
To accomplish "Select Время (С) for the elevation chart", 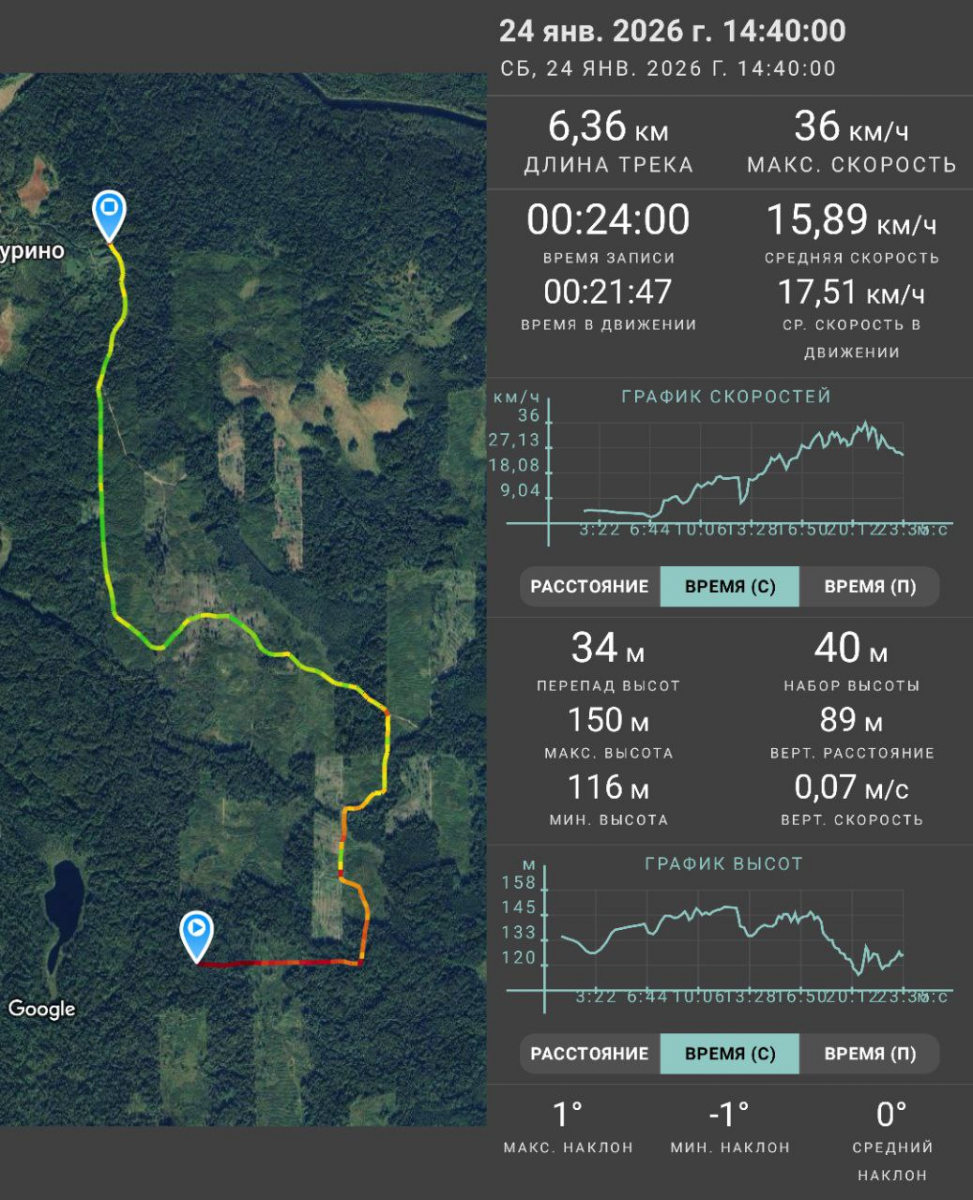I will click(x=730, y=1054).
